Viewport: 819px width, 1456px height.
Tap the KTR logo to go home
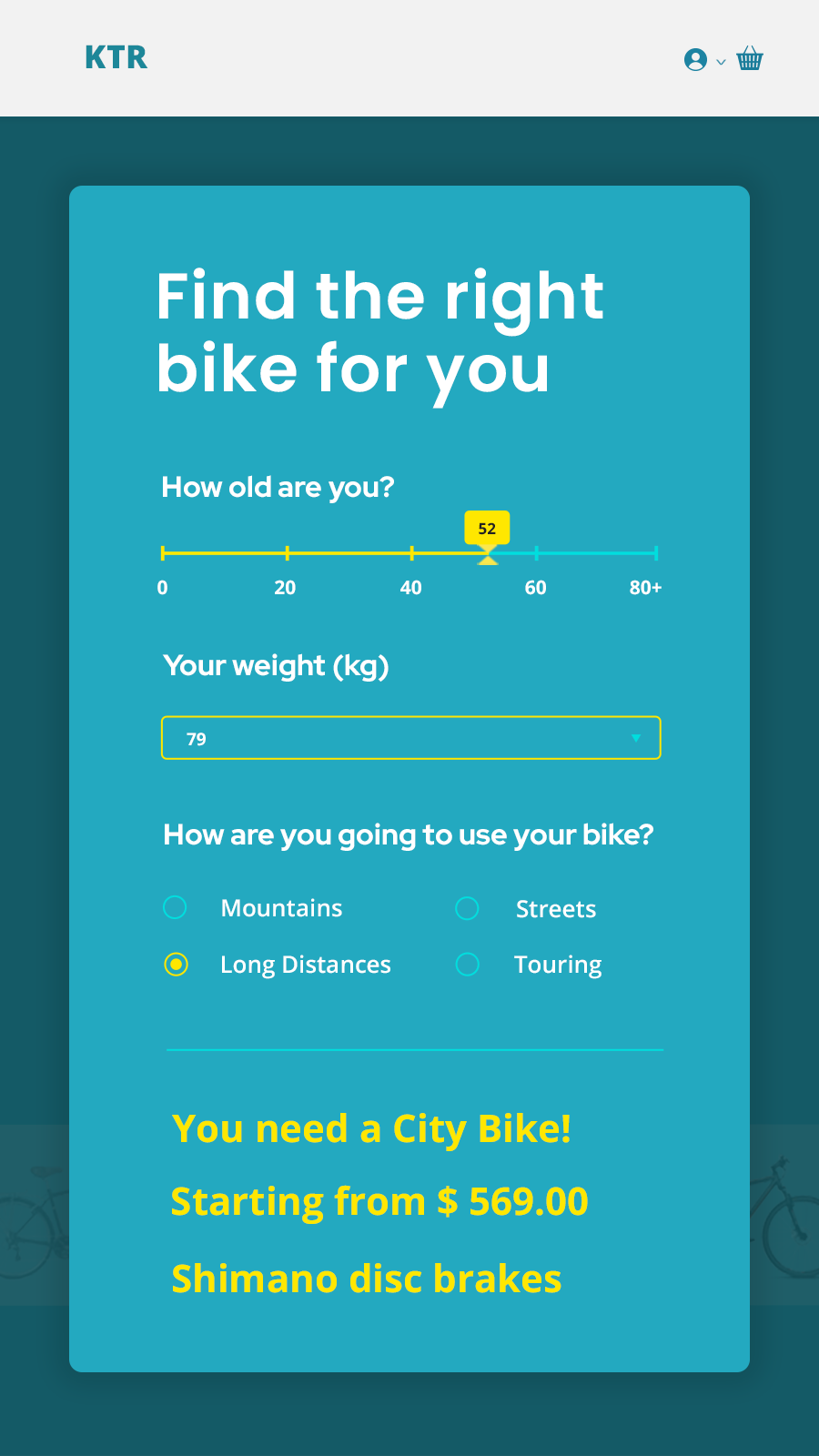tap(116, 57)
